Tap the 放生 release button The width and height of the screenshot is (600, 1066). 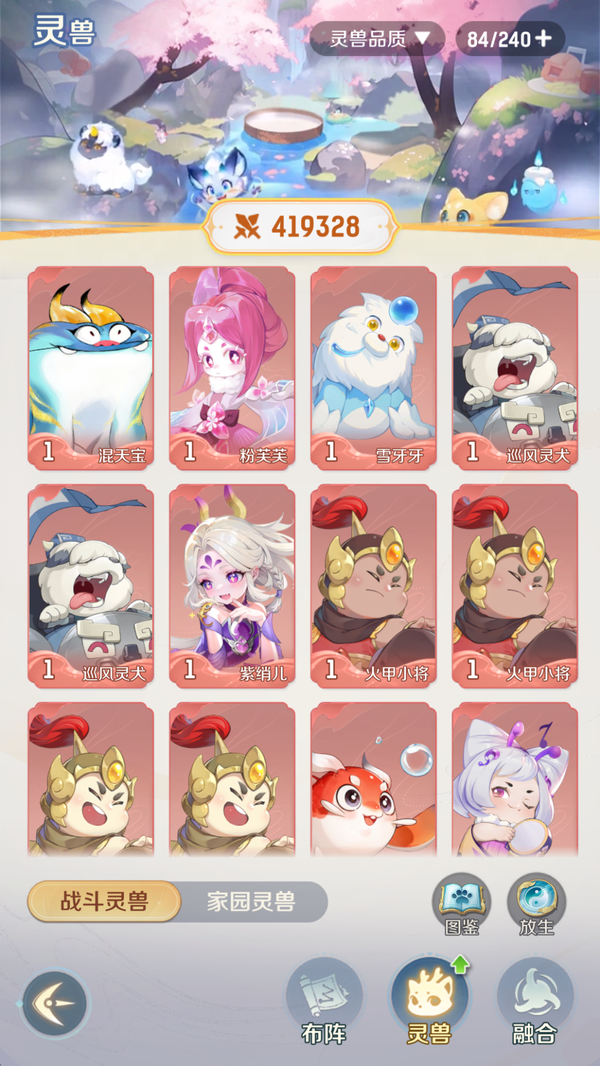click(x=536, y=903)
